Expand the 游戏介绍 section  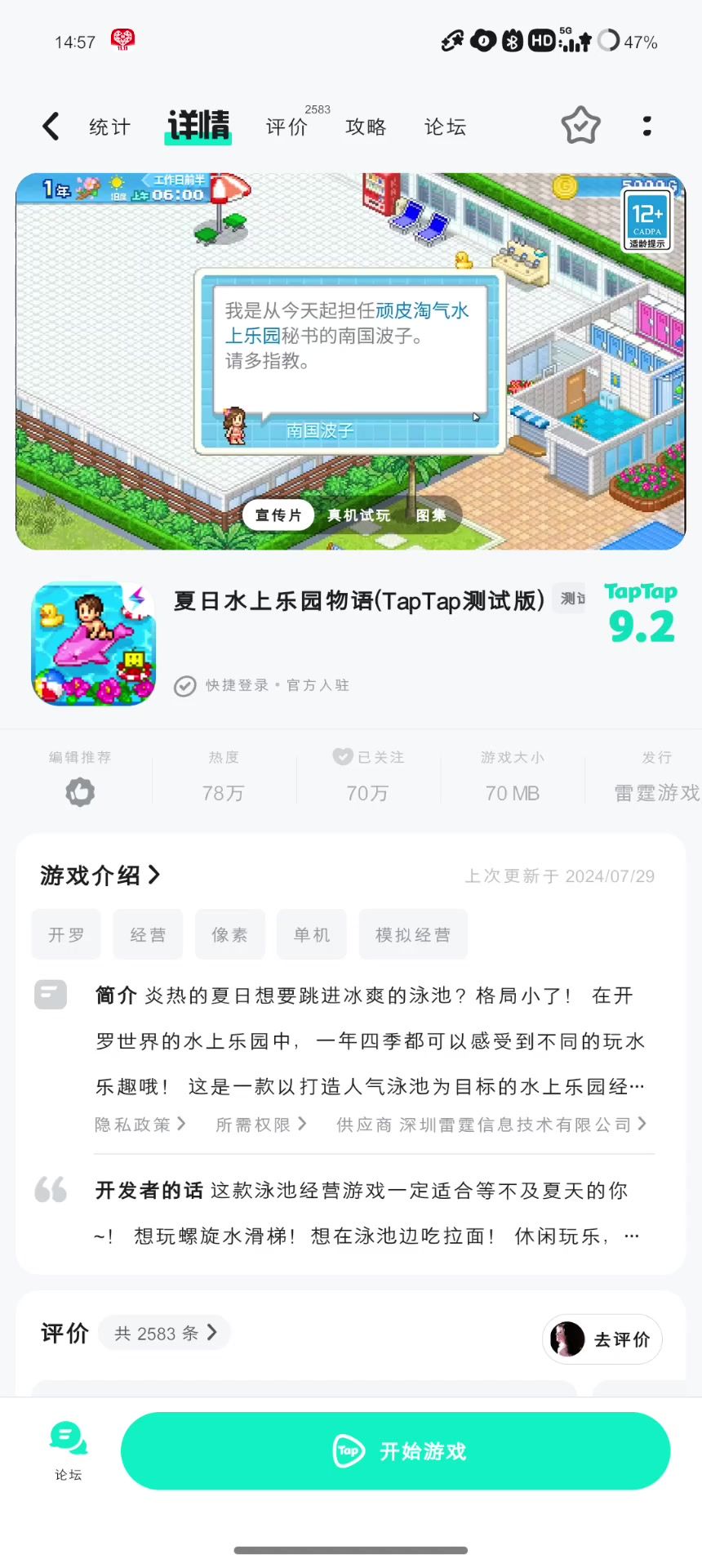100,875
